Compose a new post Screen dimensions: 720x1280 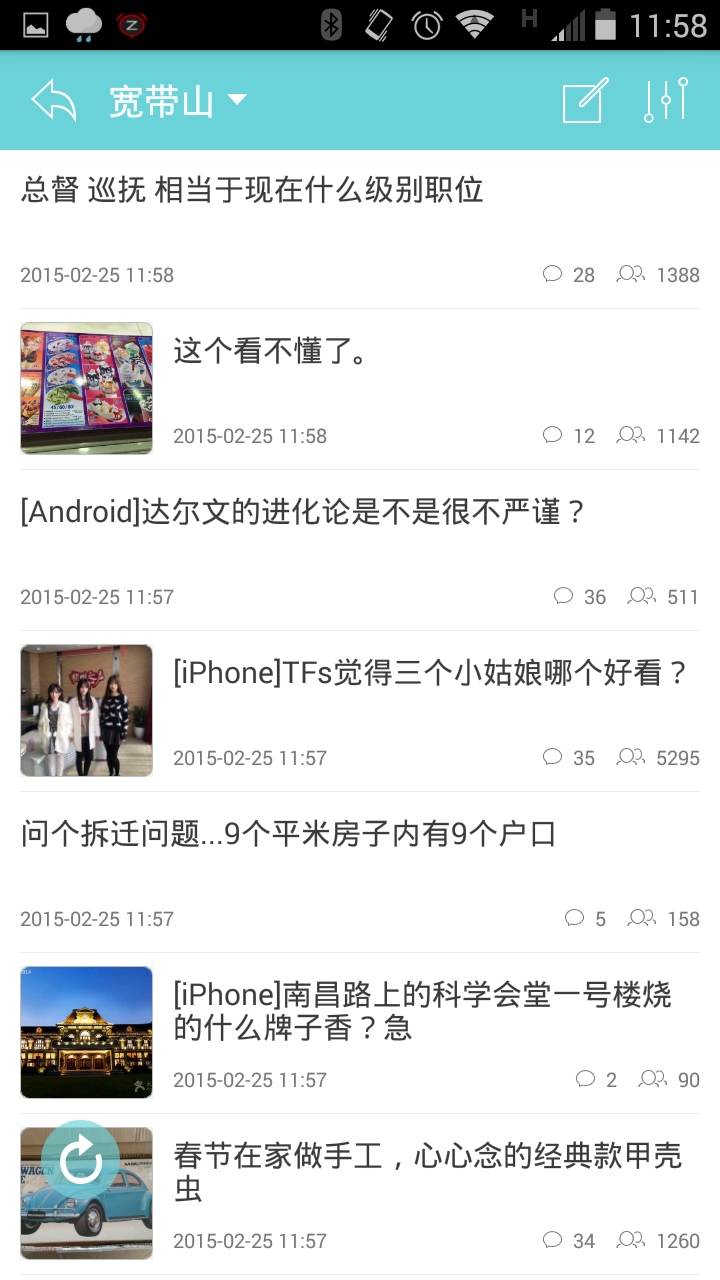pos(585,101)
